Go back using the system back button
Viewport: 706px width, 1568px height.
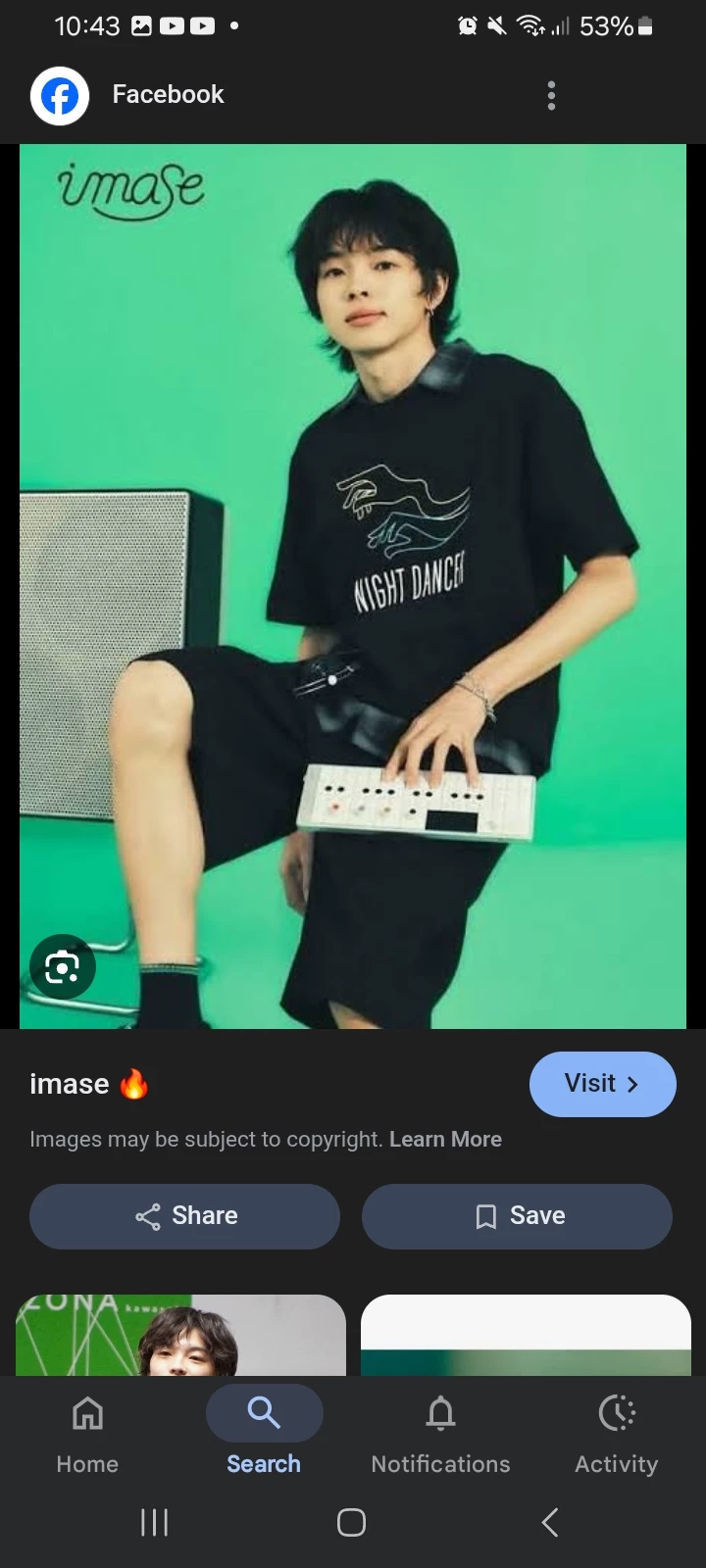coord(550,1522)
